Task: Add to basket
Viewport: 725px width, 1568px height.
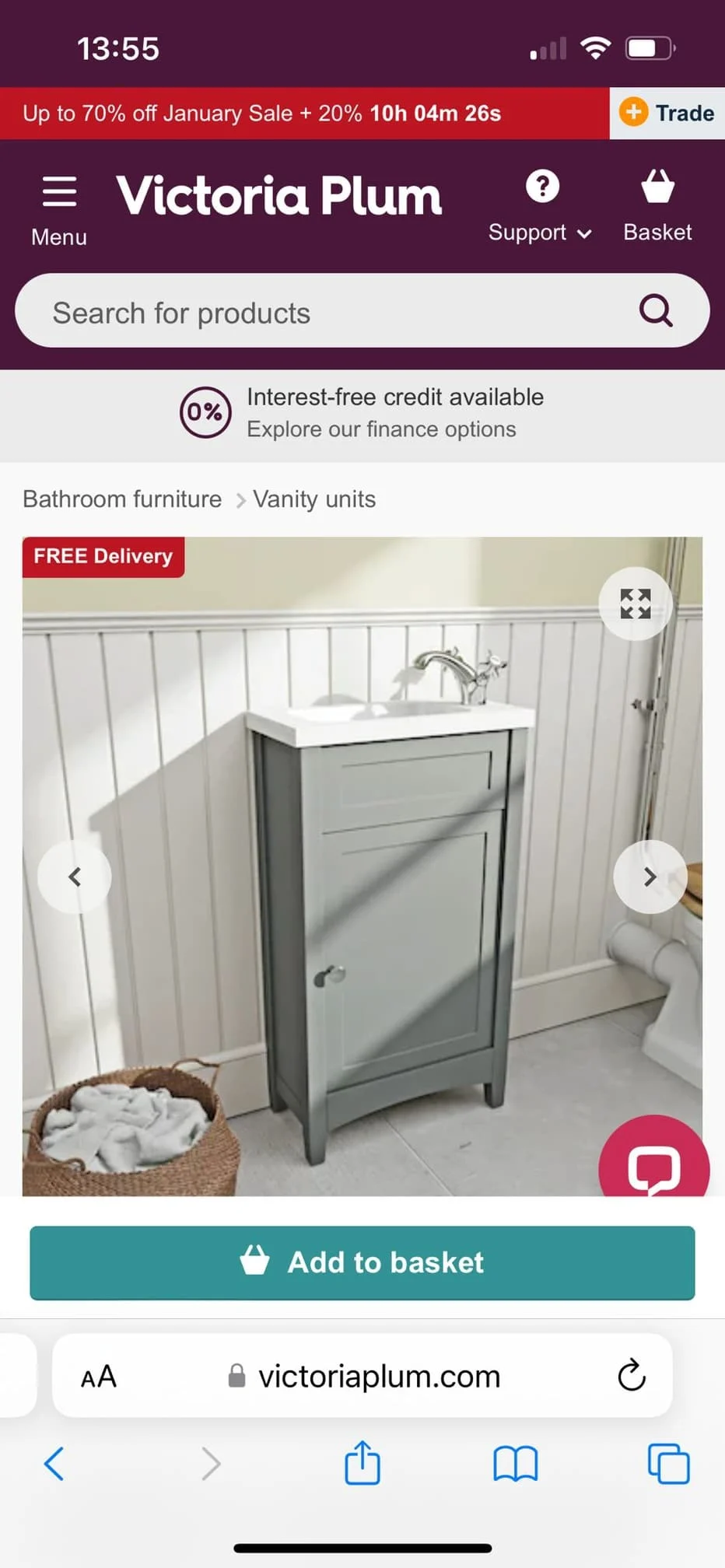Action: point(362,1262)
